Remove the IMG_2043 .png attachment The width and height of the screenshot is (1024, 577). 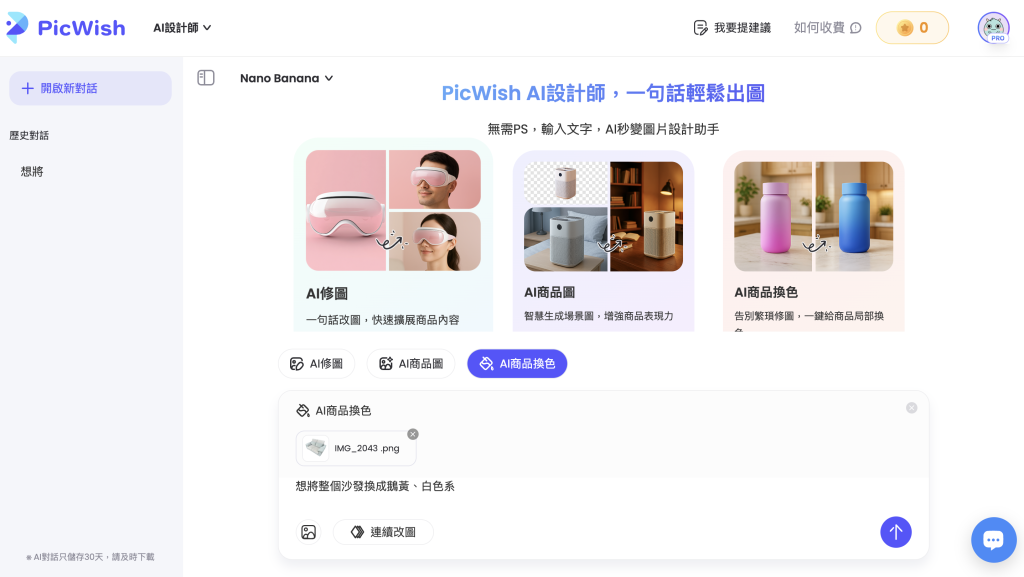(x=413, y=434)
